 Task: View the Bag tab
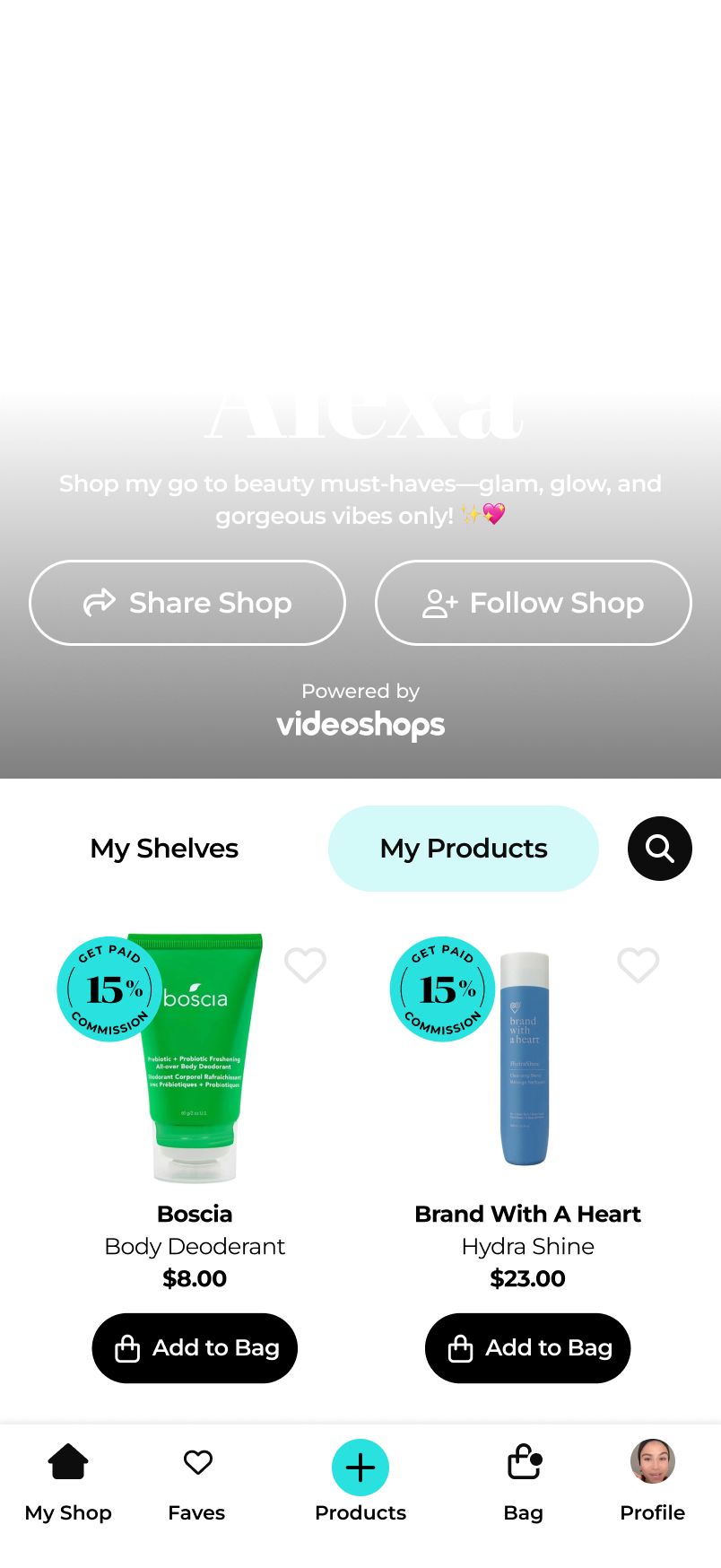[524, 1482]
